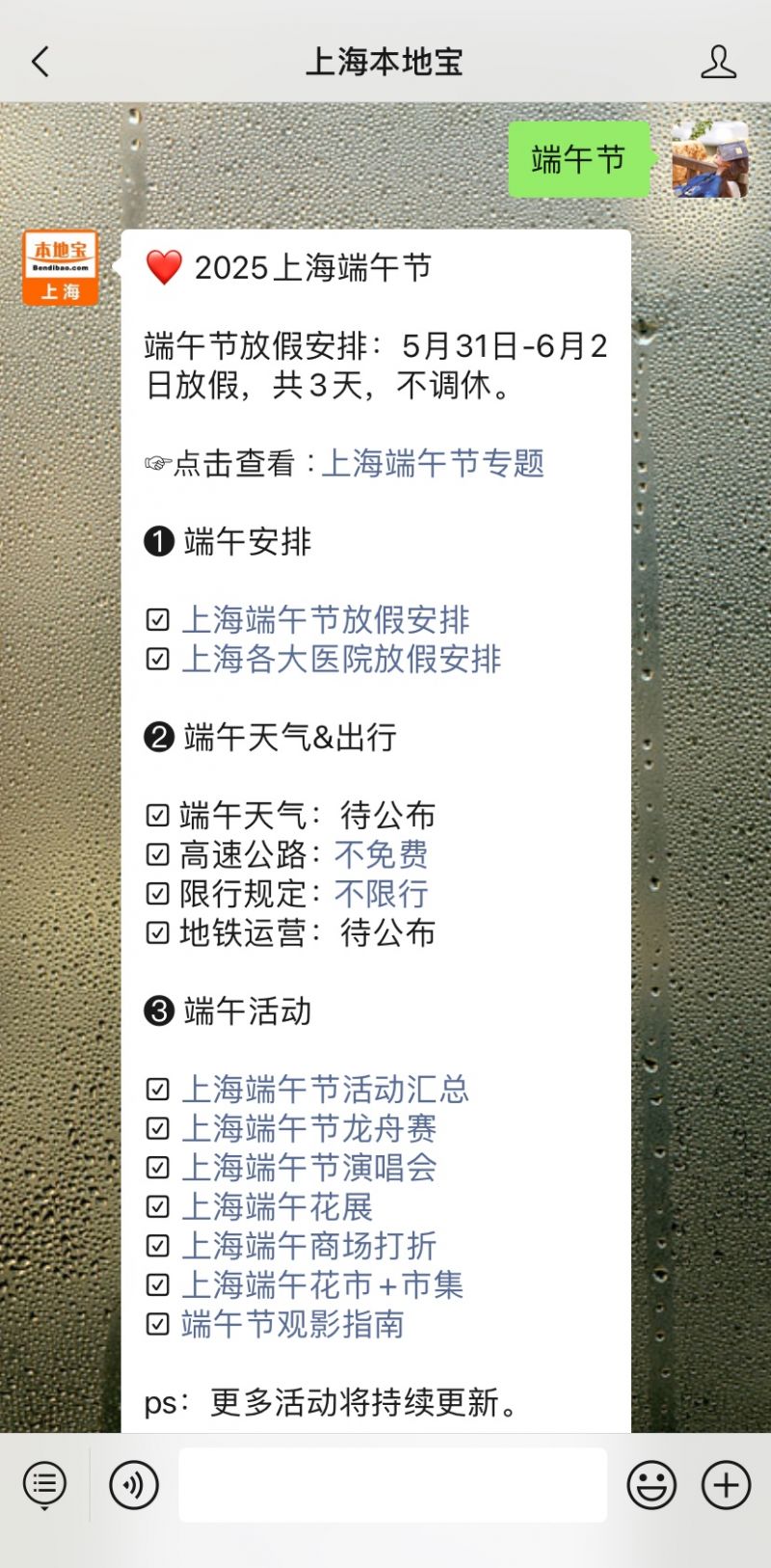The height and width of the screenshot is (1568, 771).
Task: Open the 上海端午节专题 link
Action: coord(433,464)
